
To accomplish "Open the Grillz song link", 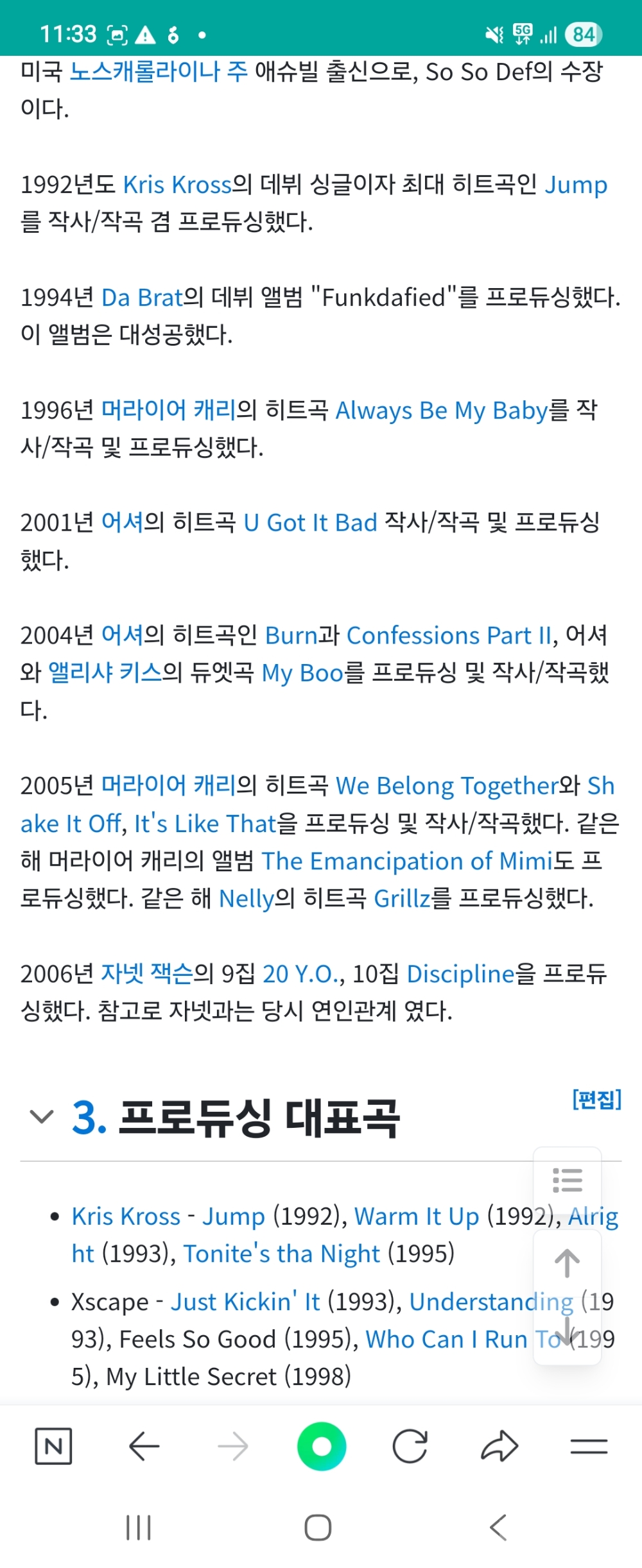I will pos(402,899).
